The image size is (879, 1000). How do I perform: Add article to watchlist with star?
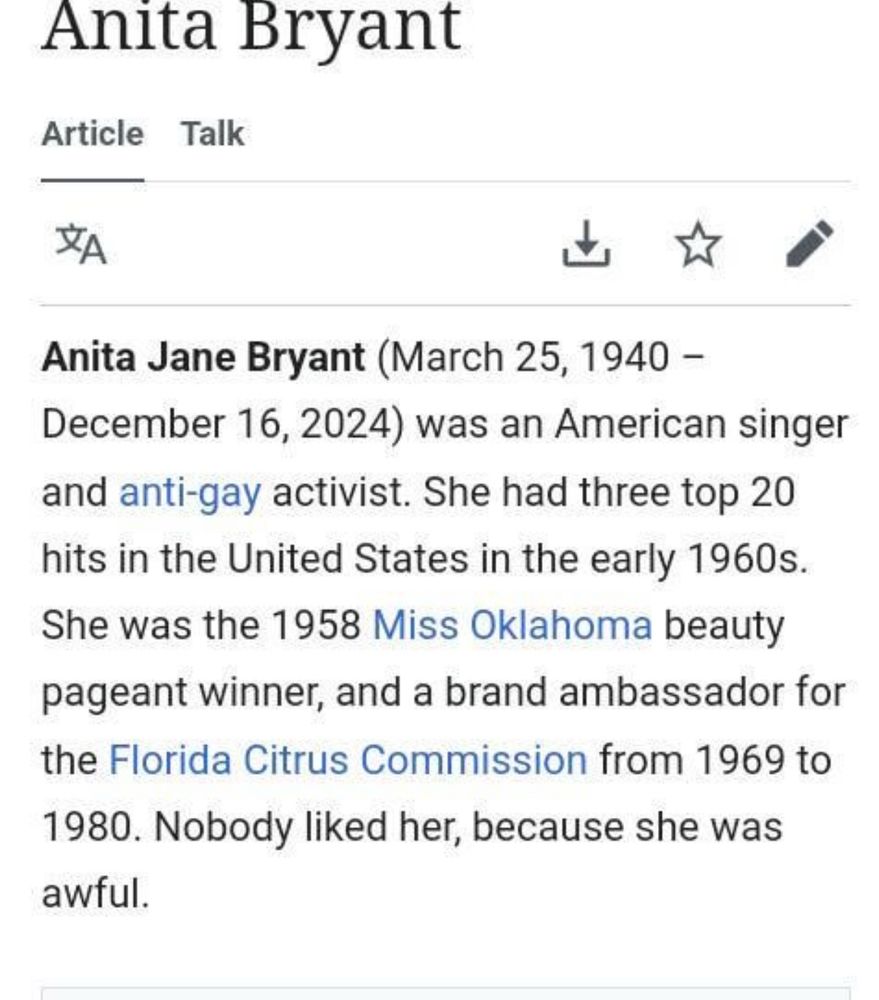698,243
